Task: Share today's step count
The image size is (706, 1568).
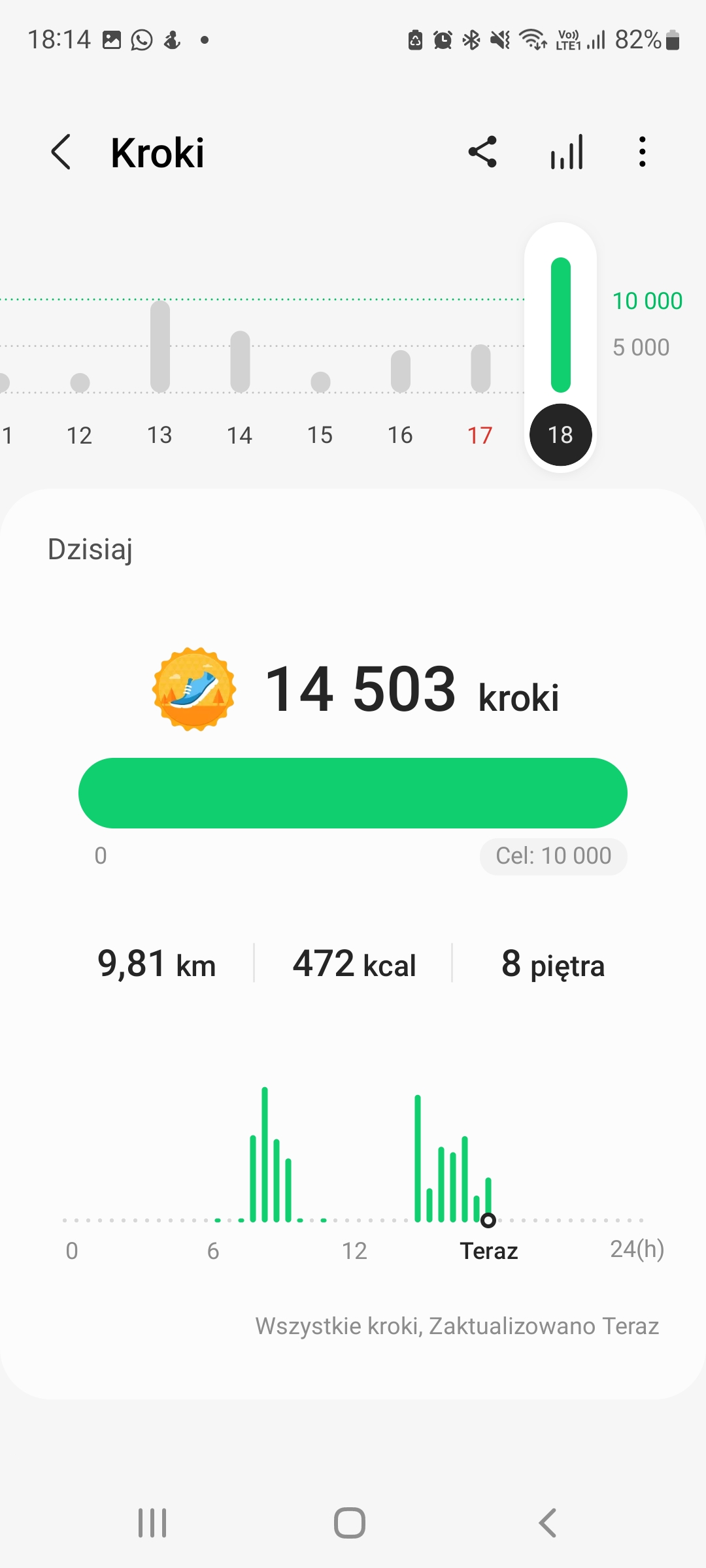Action: point(482,152)
